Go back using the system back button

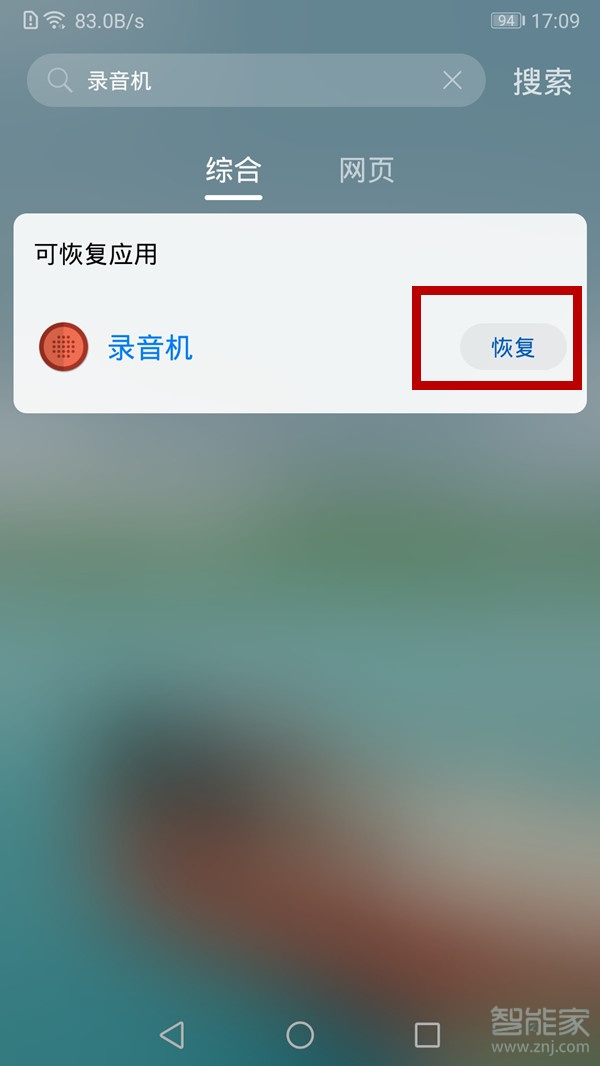point(172,1034)
